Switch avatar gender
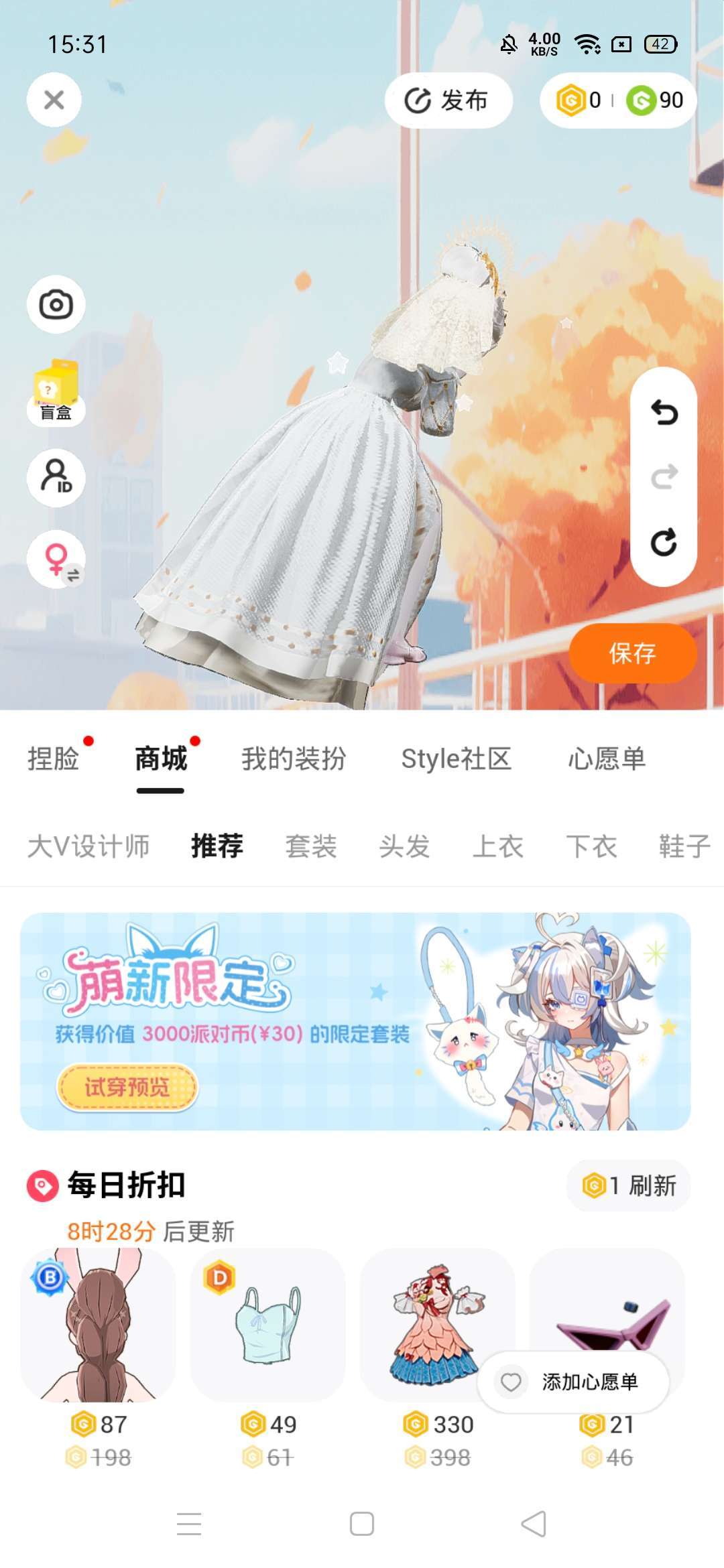This screenshot has height=1568, width=724. (x=56, y=560)
